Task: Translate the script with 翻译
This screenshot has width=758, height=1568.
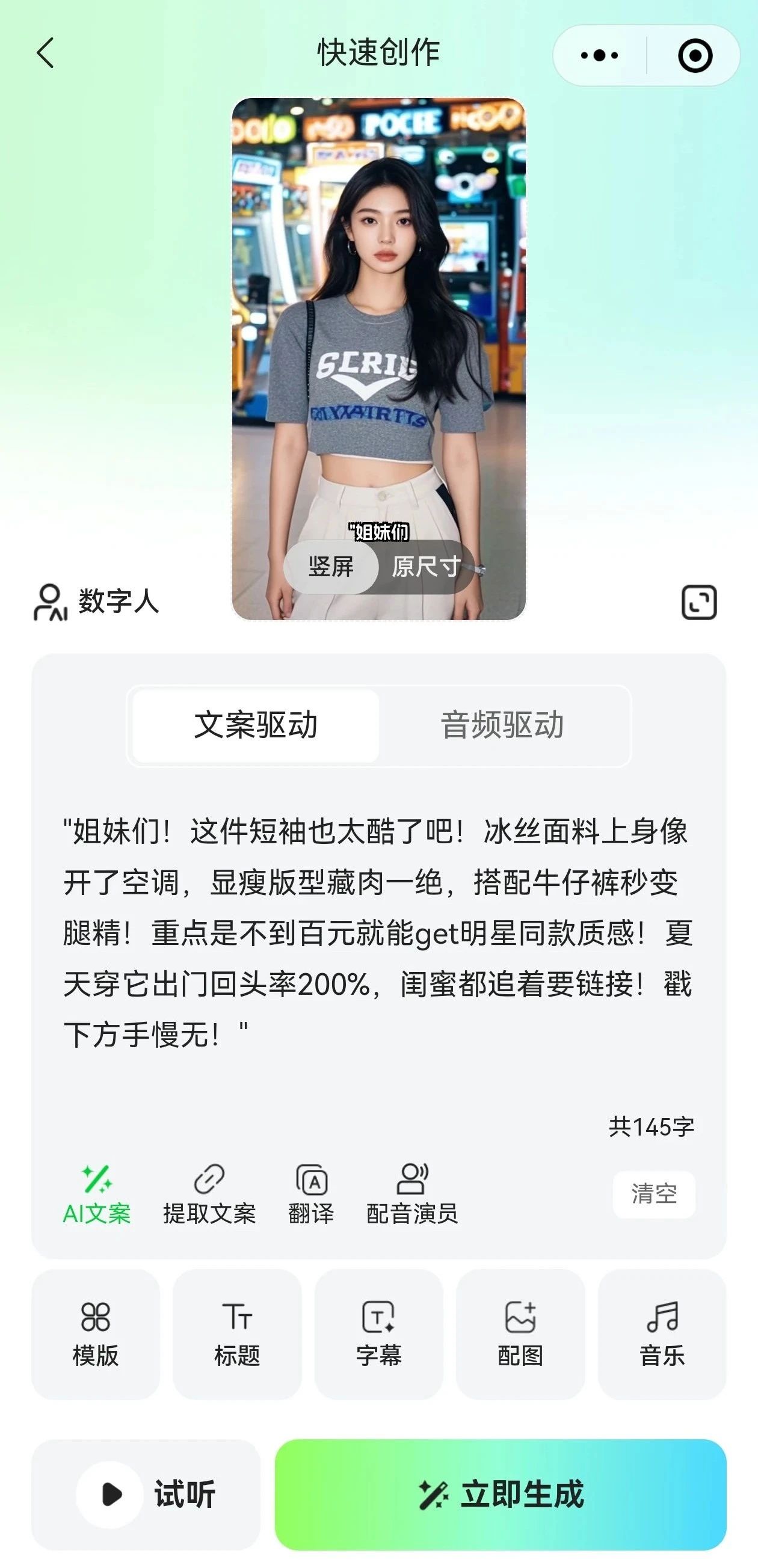Action: coord(311,1195)
